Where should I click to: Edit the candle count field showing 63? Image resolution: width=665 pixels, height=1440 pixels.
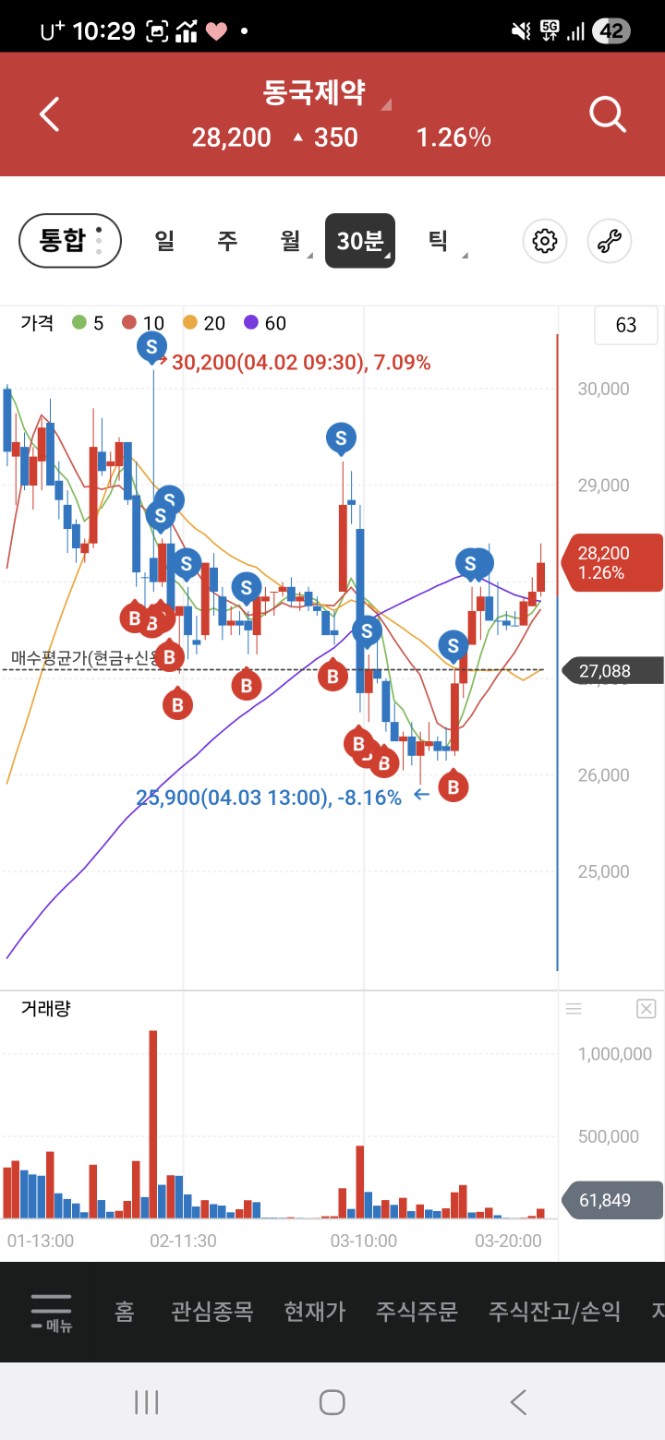click(626, 325)
